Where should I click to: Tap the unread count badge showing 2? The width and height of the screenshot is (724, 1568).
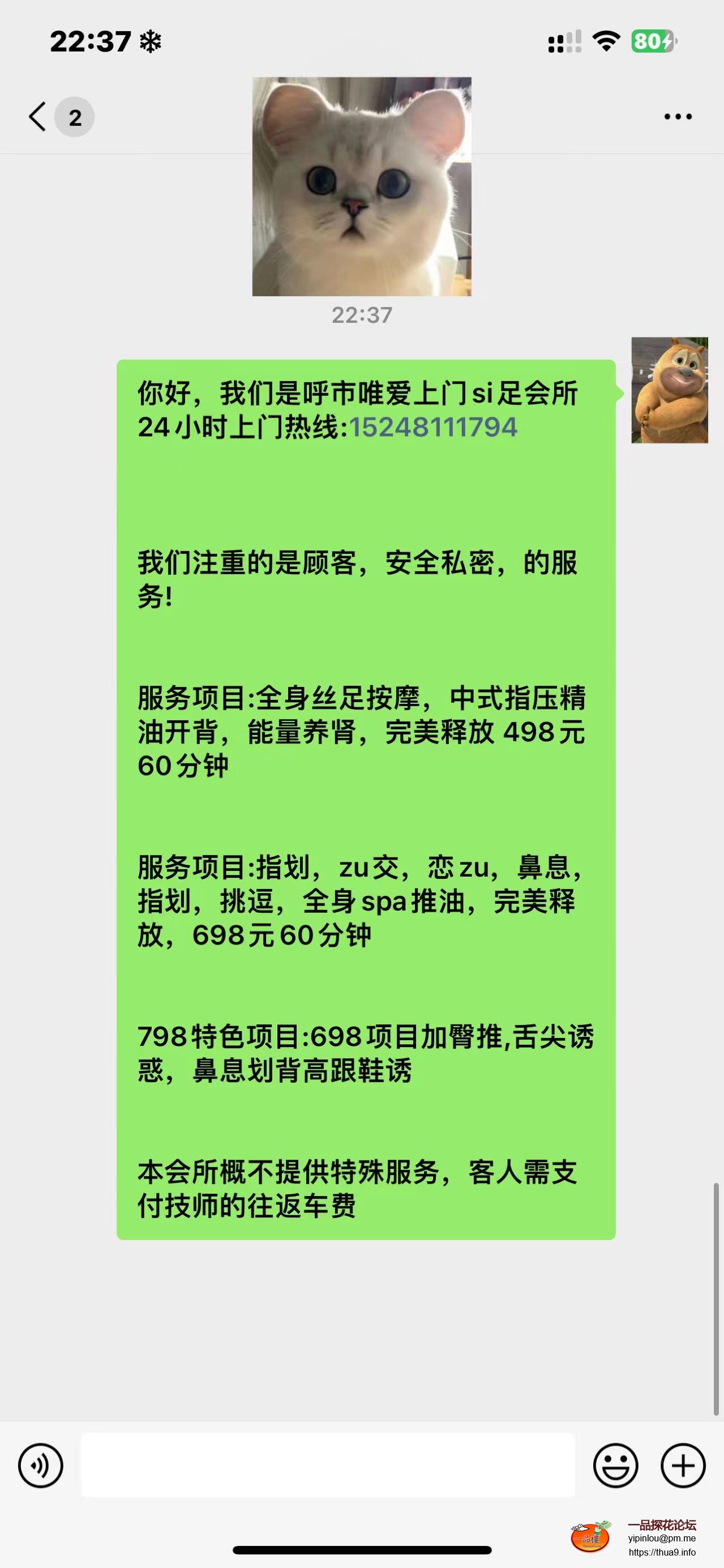point(74,117)
